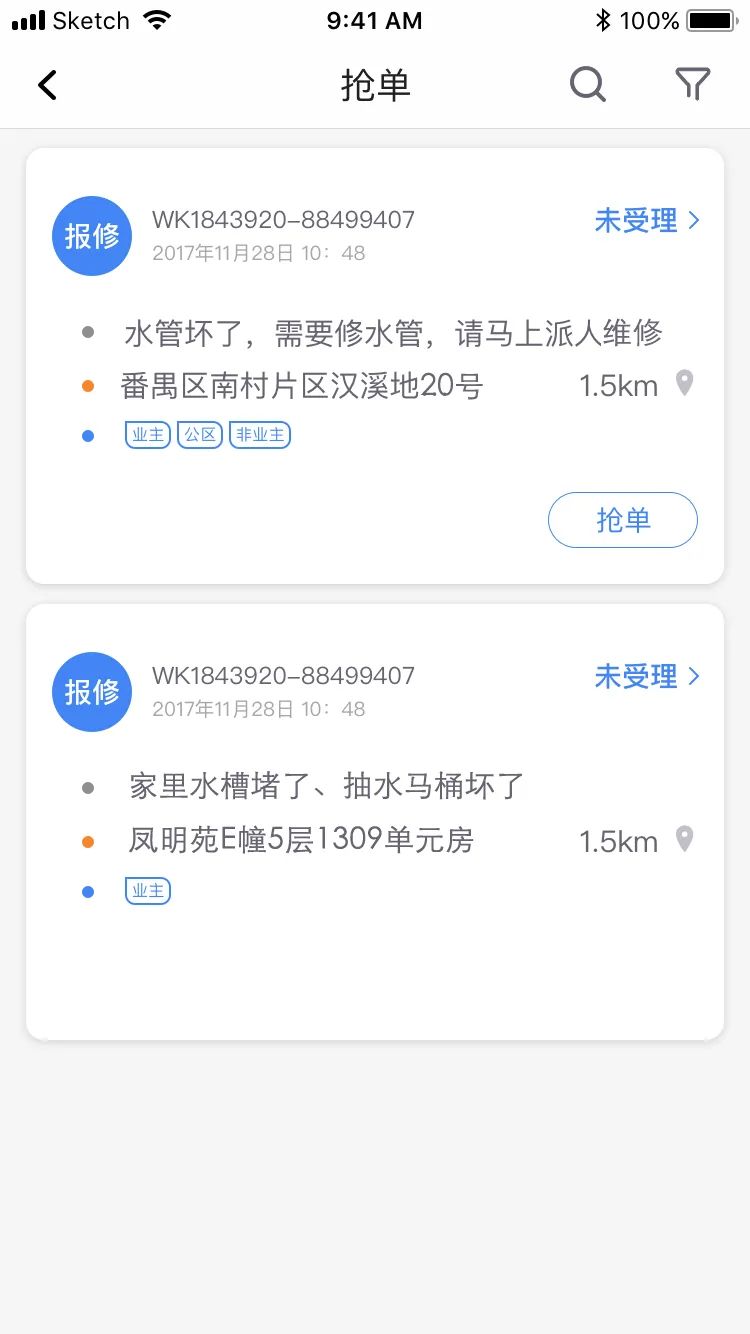Select the second repair order card

coord(375,820)
